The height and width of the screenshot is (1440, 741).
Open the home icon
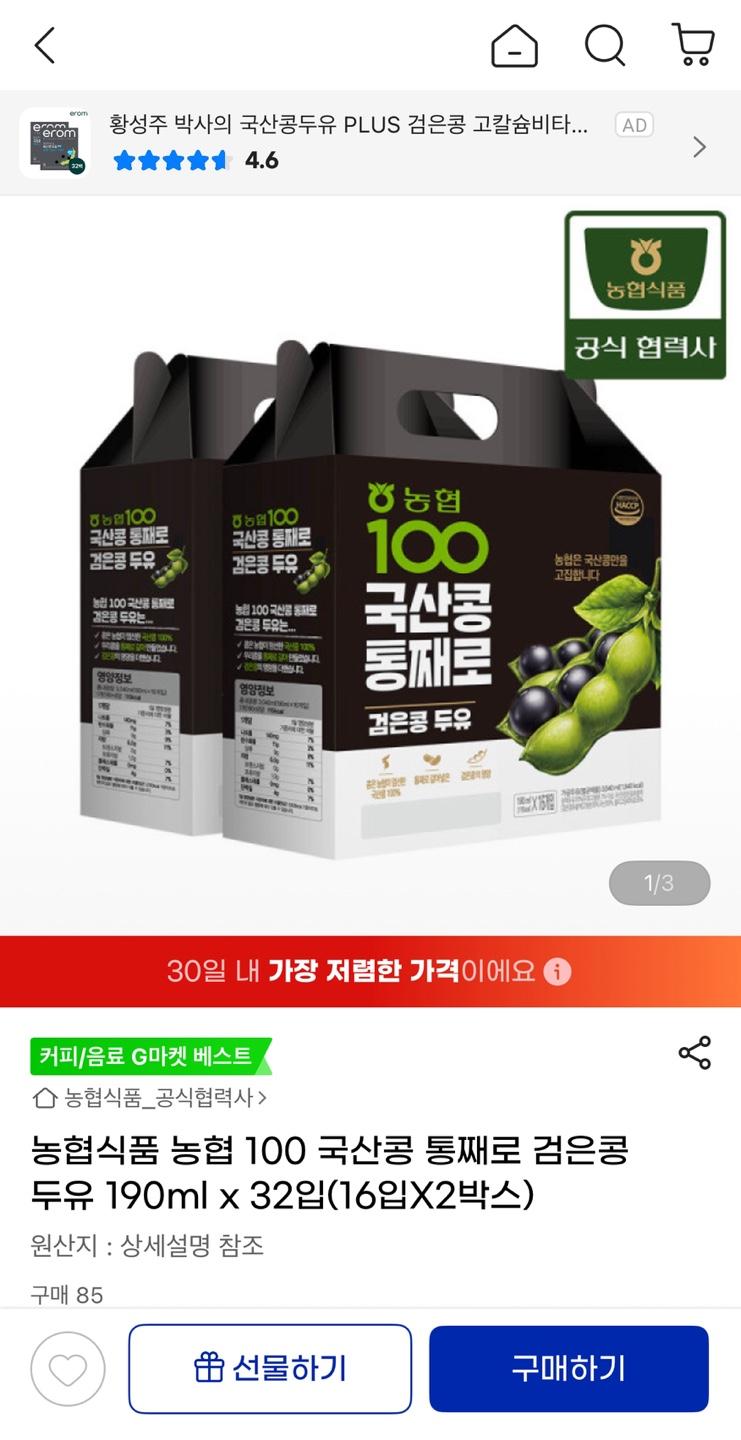click(x=514, y=46)
